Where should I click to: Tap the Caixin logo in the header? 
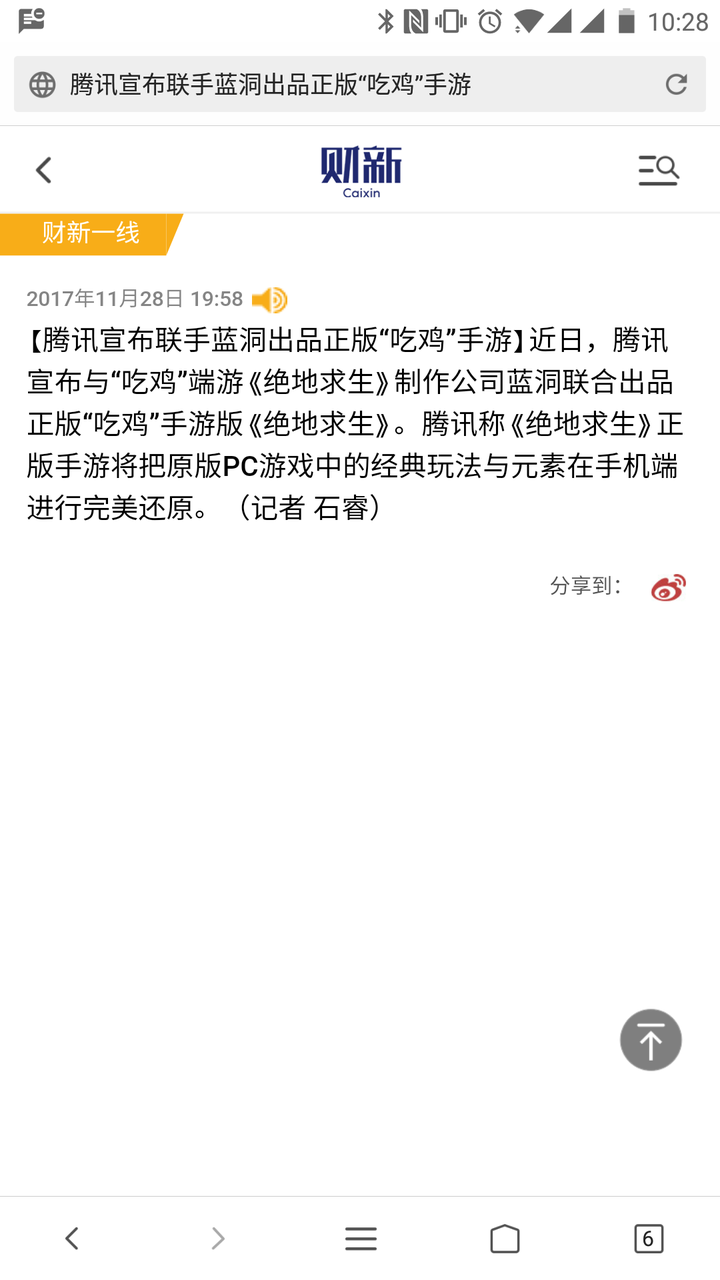(x=361, y=168)
